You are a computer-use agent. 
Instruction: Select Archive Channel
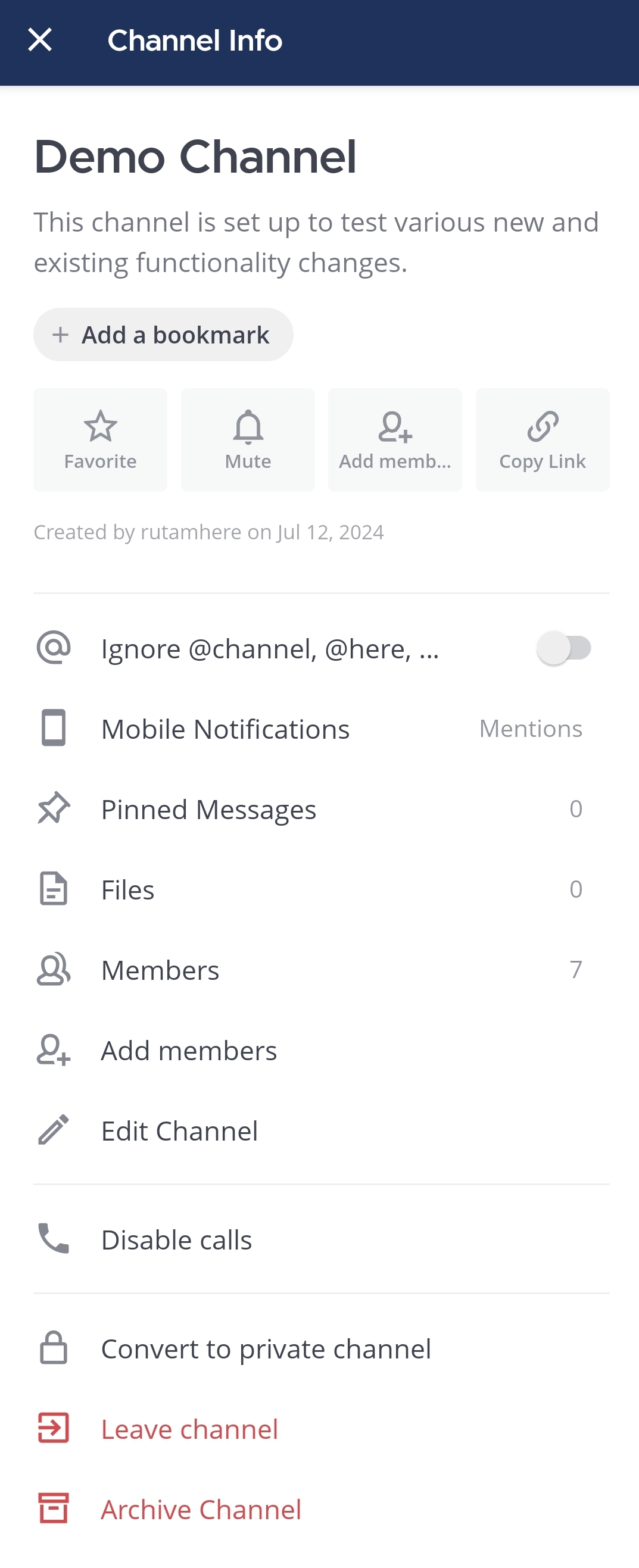201,1508
